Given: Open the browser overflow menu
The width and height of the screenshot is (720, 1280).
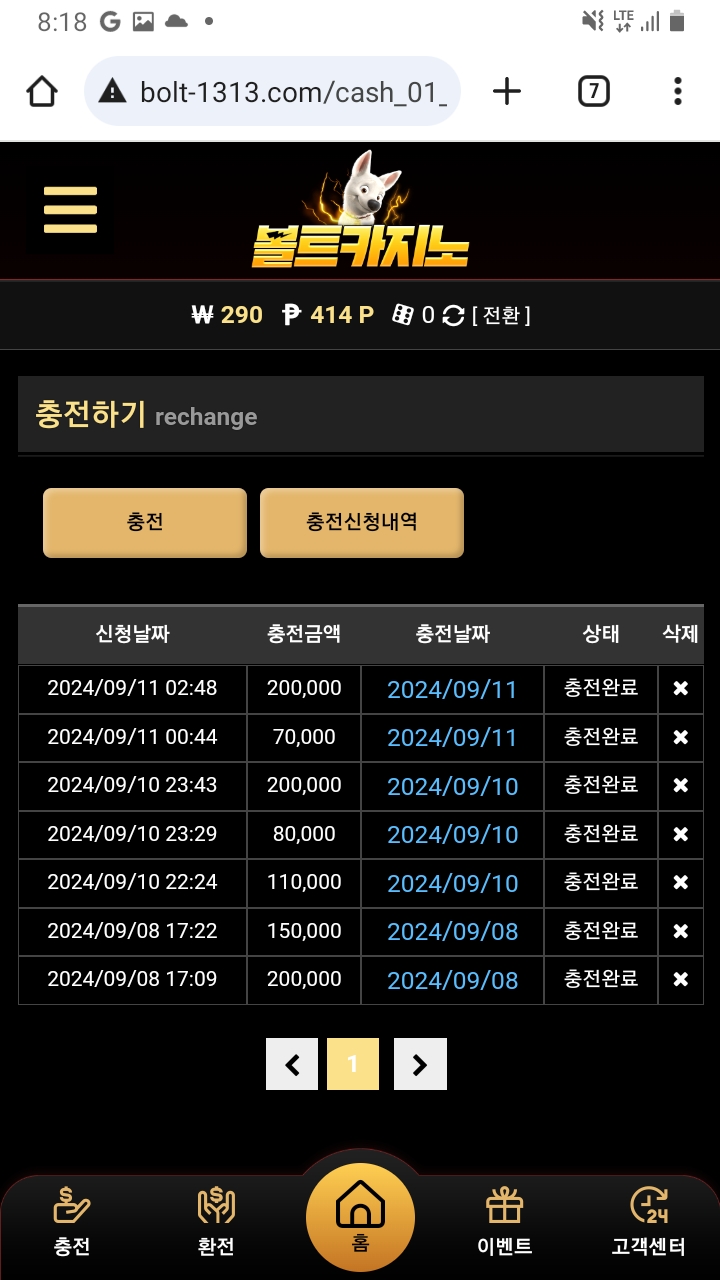Looking at the screenshot, I should point(677,92).
